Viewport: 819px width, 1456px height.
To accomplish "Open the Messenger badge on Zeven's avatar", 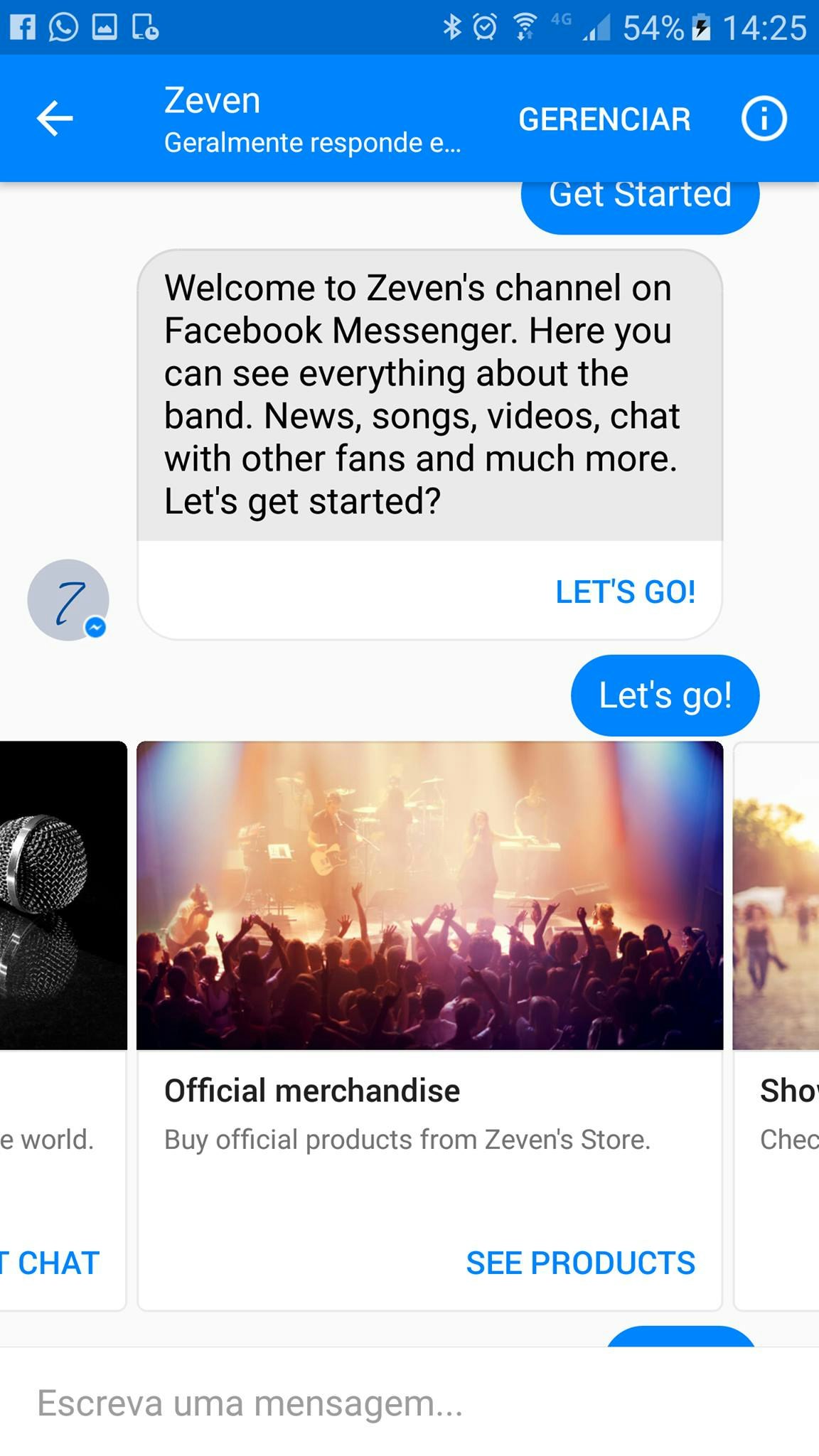I will click(x=97, y=626).
